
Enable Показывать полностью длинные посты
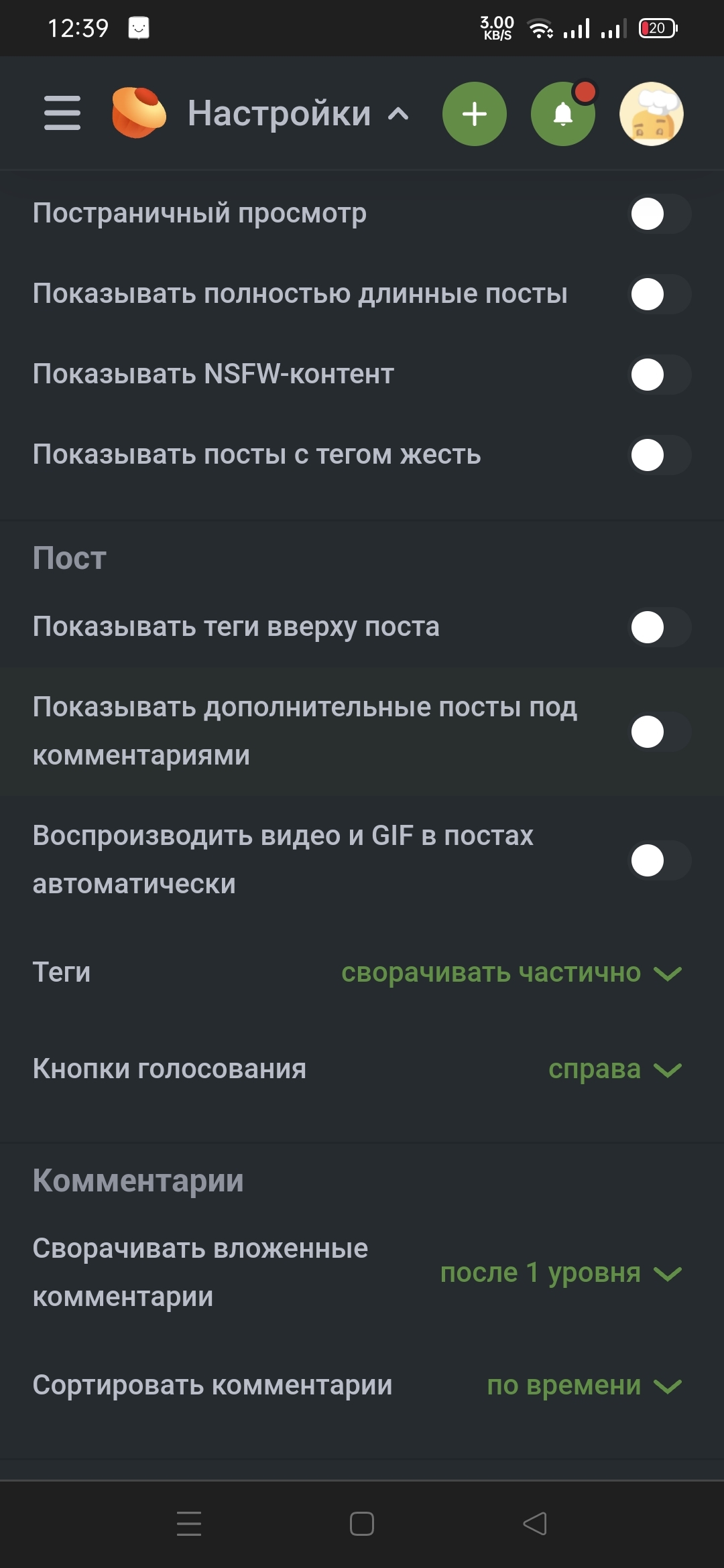click(x=659, y=294)
